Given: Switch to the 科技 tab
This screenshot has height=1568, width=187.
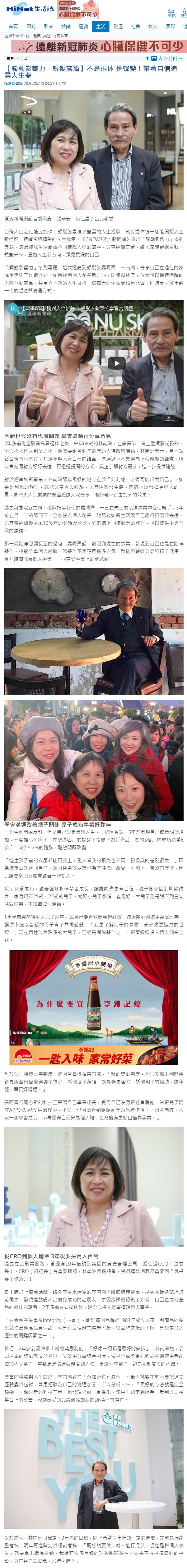Looking at the screenshot, I should pyautogui.click(x=153, y=27).
